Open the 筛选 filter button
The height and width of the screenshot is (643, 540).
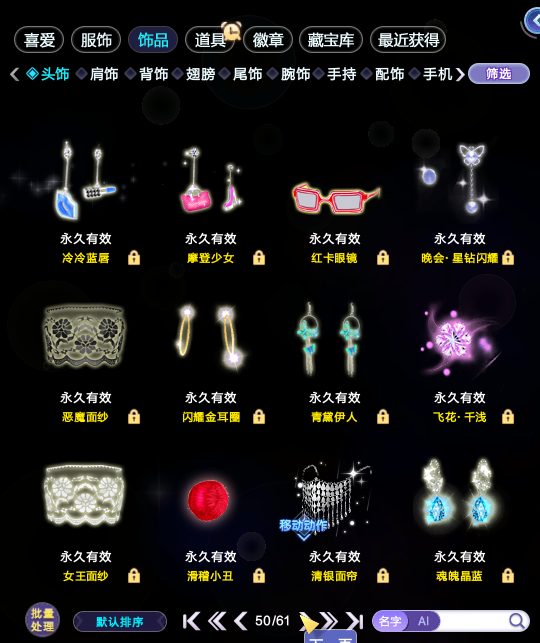point(499,74)
